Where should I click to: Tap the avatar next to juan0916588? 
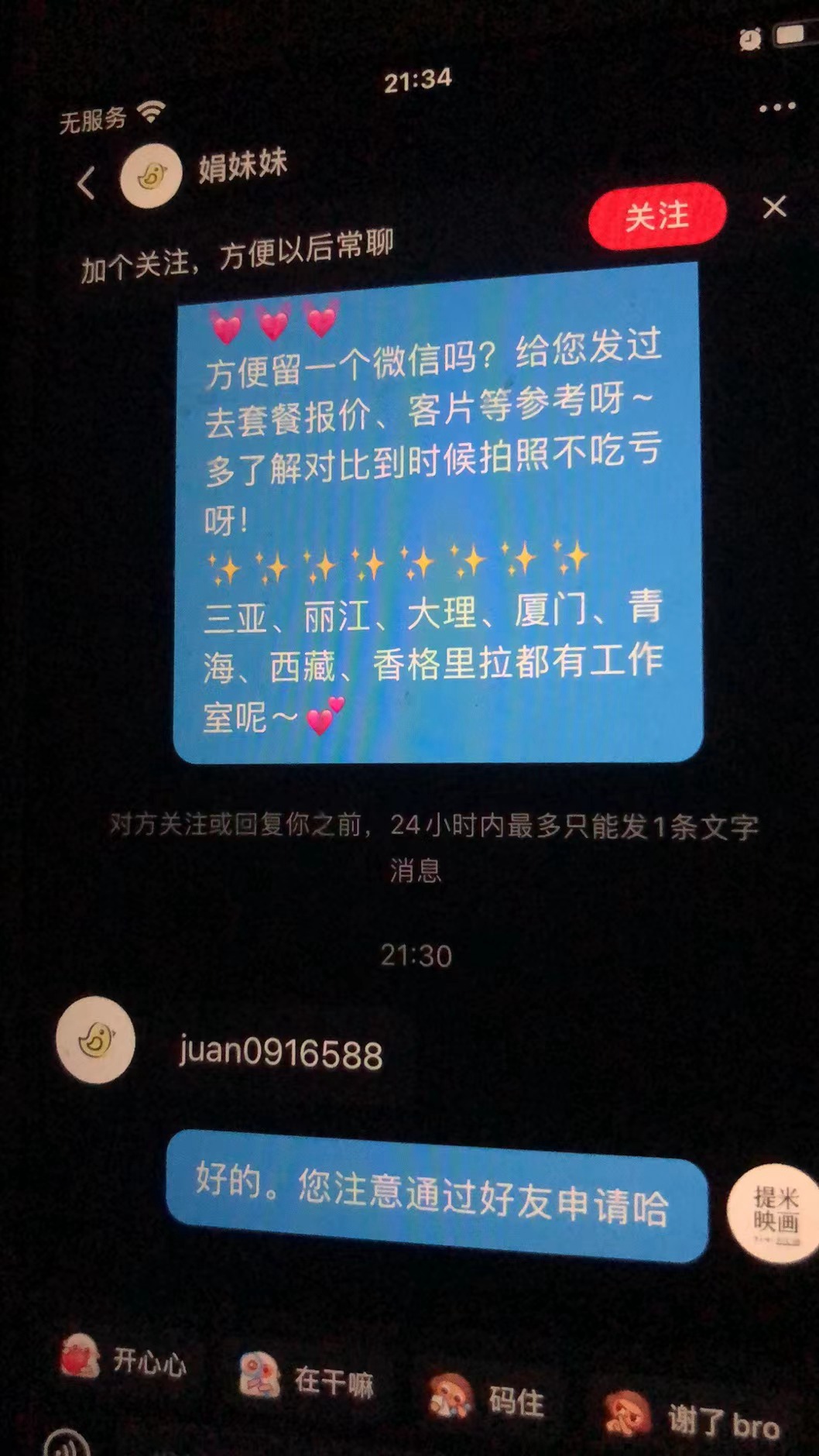click(96, 1039)
